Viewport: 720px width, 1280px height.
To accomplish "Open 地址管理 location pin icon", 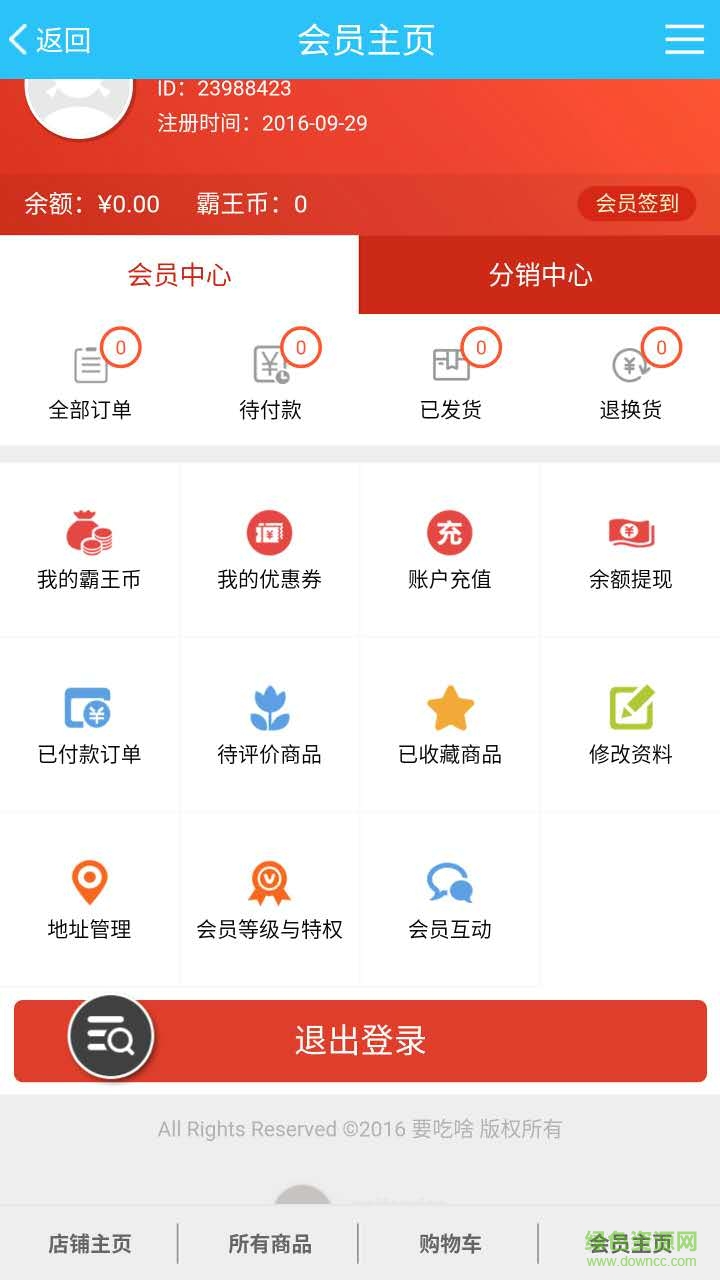I will (90, 882).
